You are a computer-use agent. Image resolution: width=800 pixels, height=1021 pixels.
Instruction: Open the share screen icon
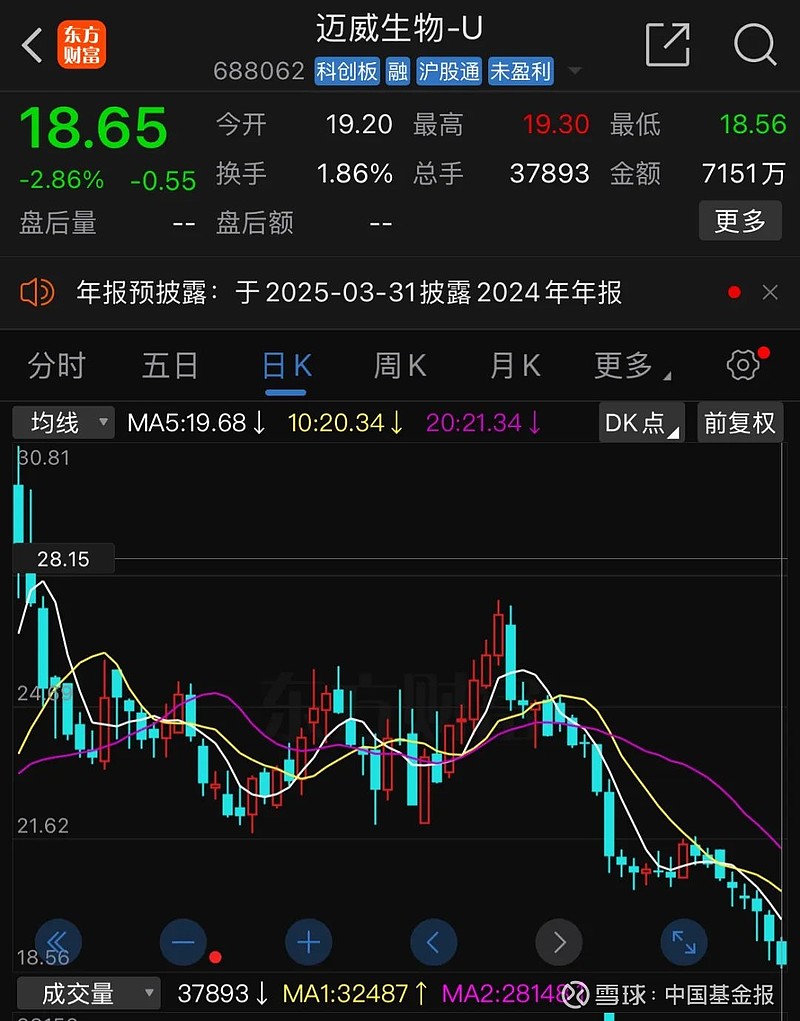point(668,46)
